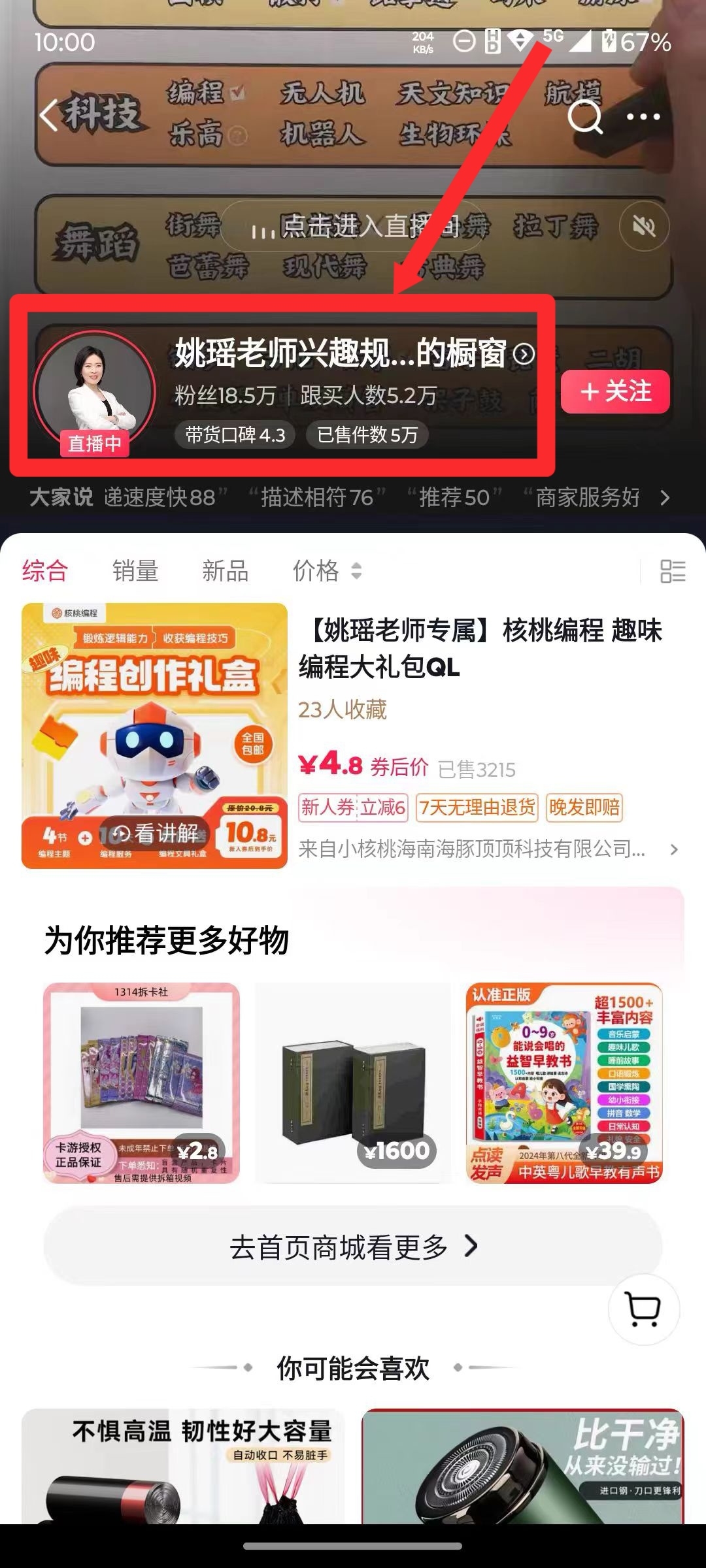
Task: Go back using the top-left arrow
Action: [50, 116]
